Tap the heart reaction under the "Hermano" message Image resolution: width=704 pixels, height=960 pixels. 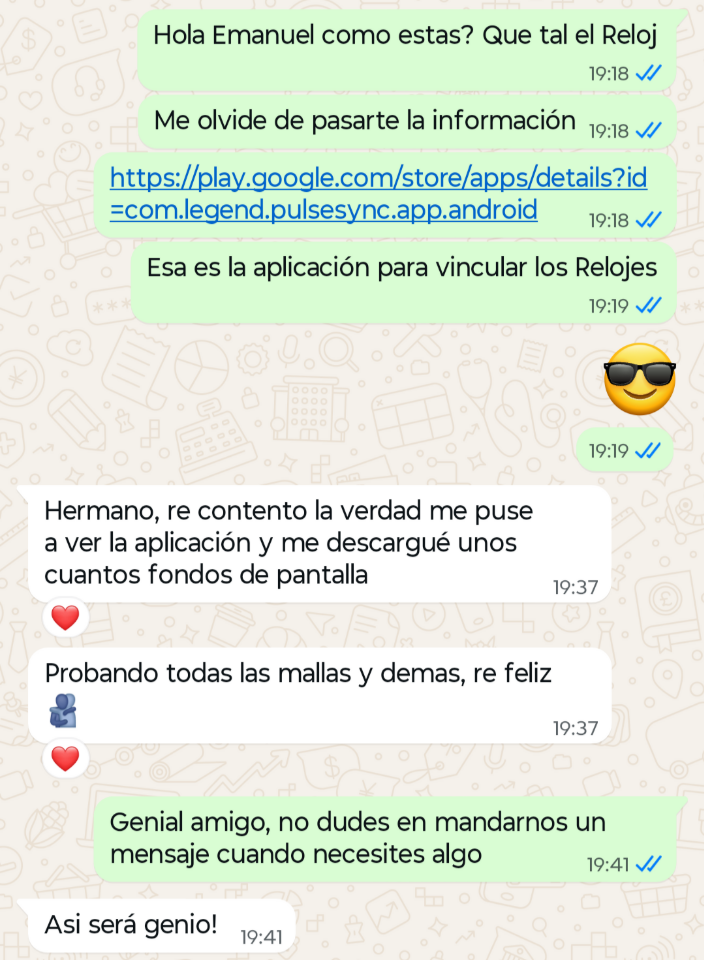tap(65, 619)
